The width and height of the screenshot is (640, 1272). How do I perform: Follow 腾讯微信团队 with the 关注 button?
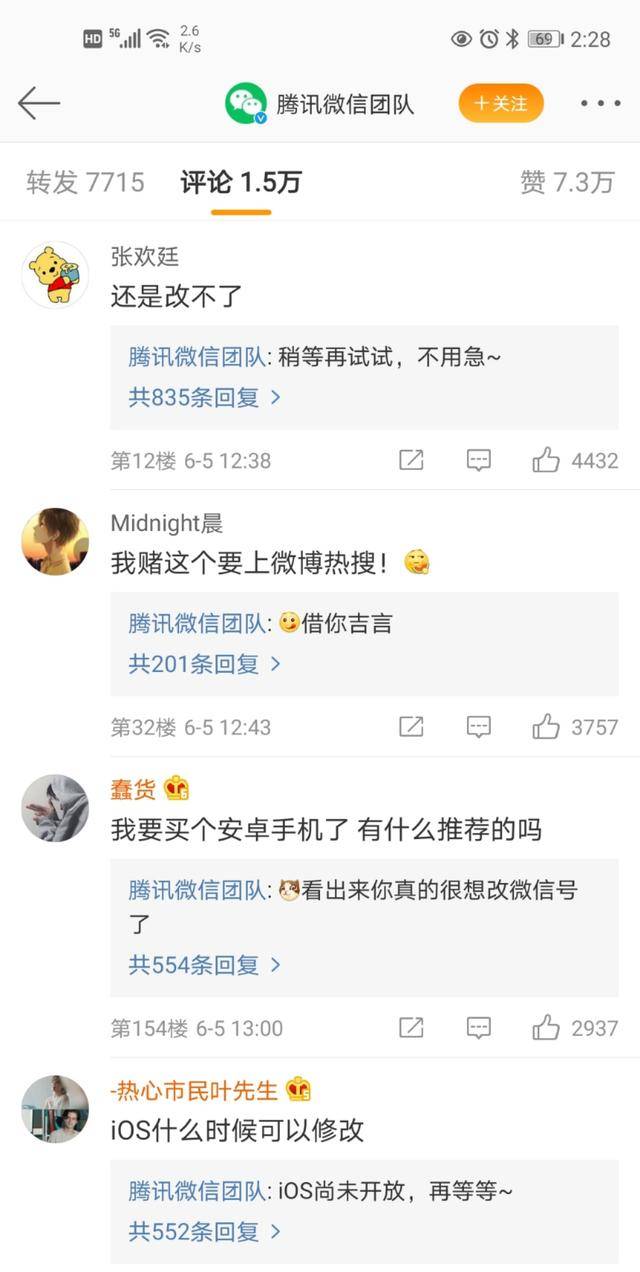[x=501, y=103]
